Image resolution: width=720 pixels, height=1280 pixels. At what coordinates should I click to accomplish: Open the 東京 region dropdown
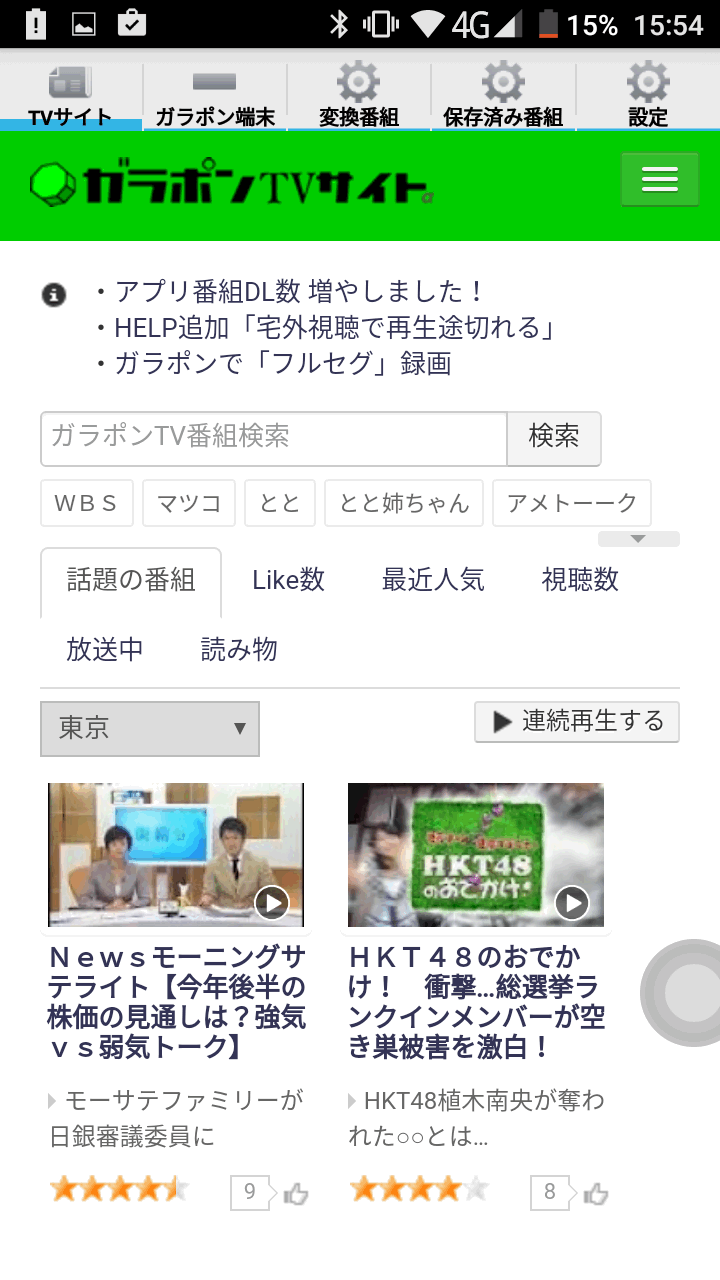tap(150, 728)
